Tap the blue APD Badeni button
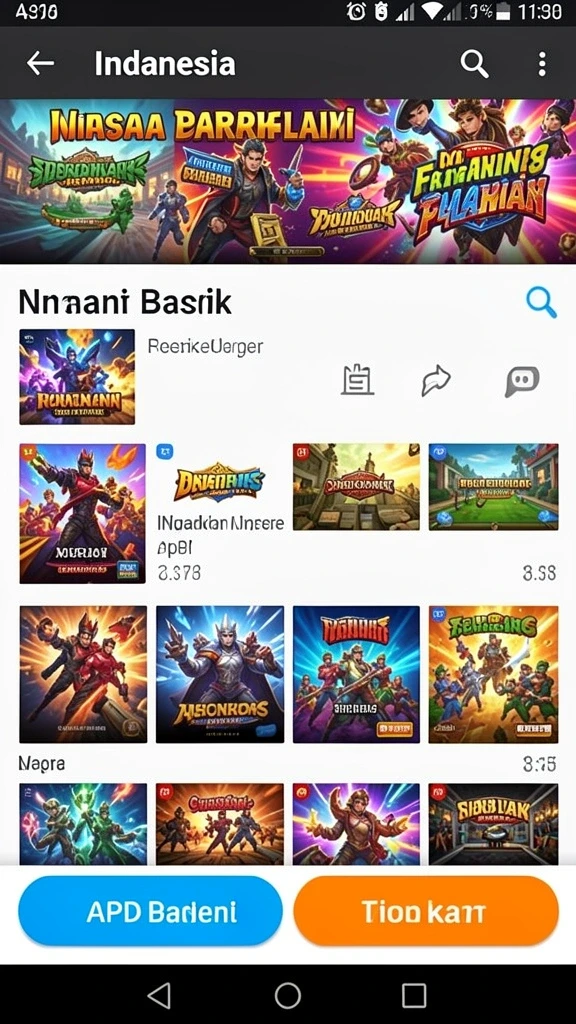The width and height of the screenshot is (576, 1024). [150, 911]
